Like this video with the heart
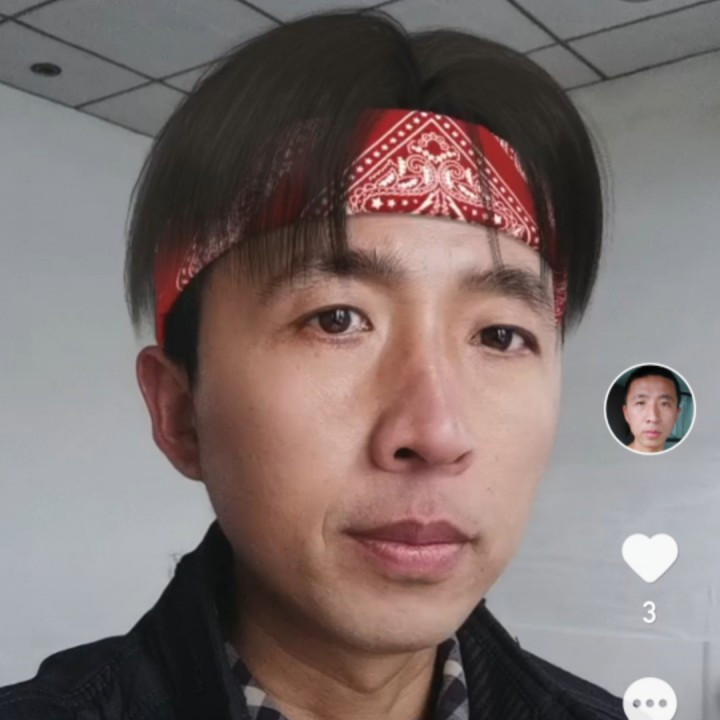Viewport: 720px width, 720px height. tap(649, 556)
